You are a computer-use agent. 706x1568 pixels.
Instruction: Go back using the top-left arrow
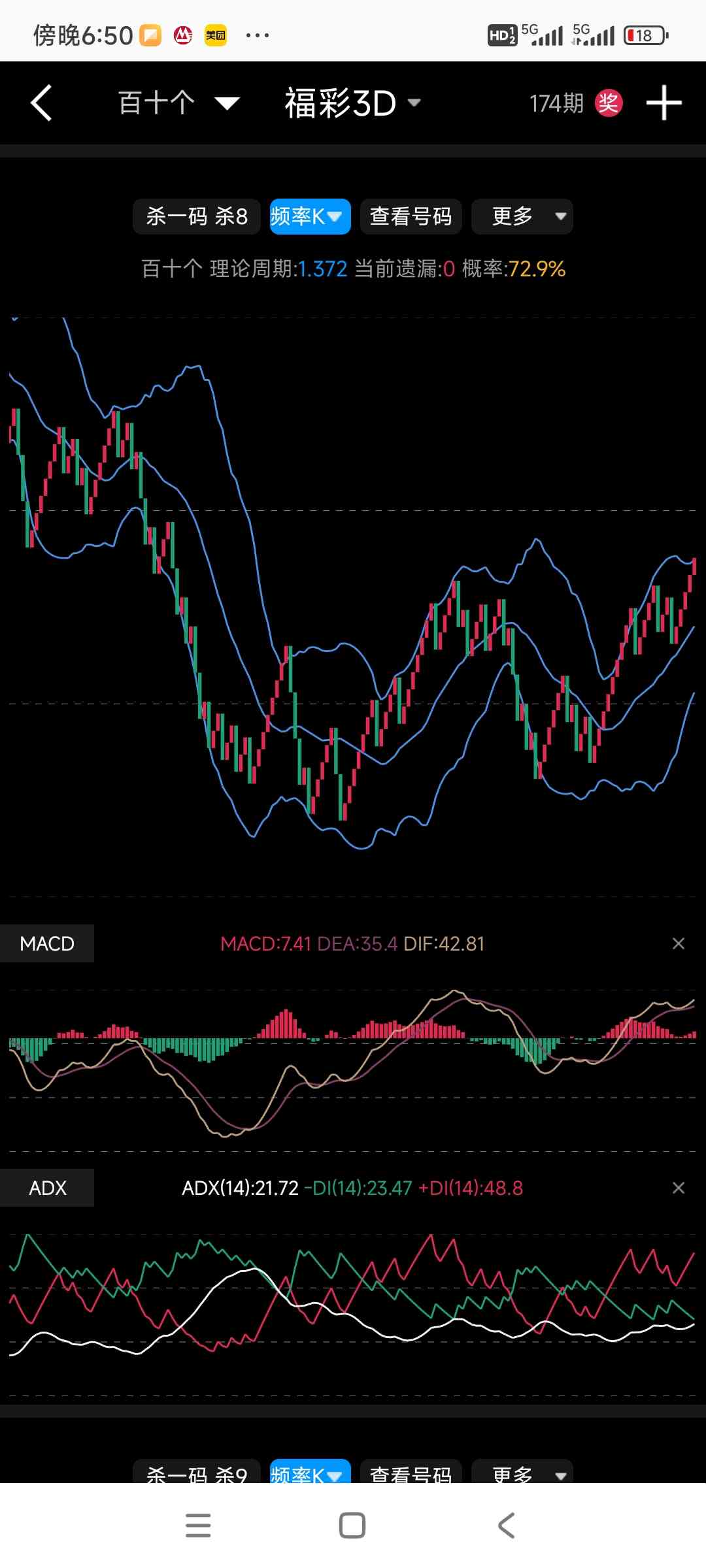click(41, 103)
